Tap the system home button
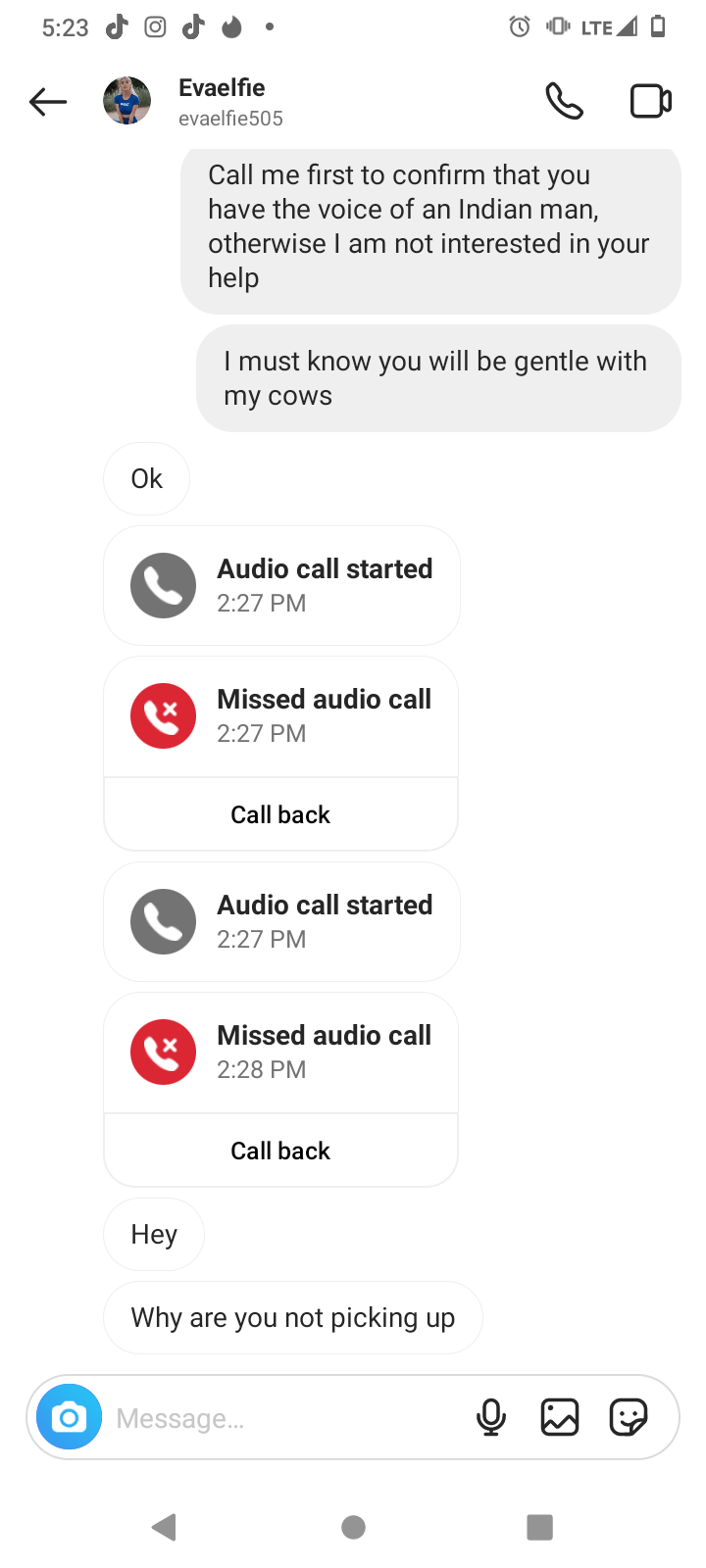The image size is (706, 1568). pyautogui.click(x=353, y=1527)
